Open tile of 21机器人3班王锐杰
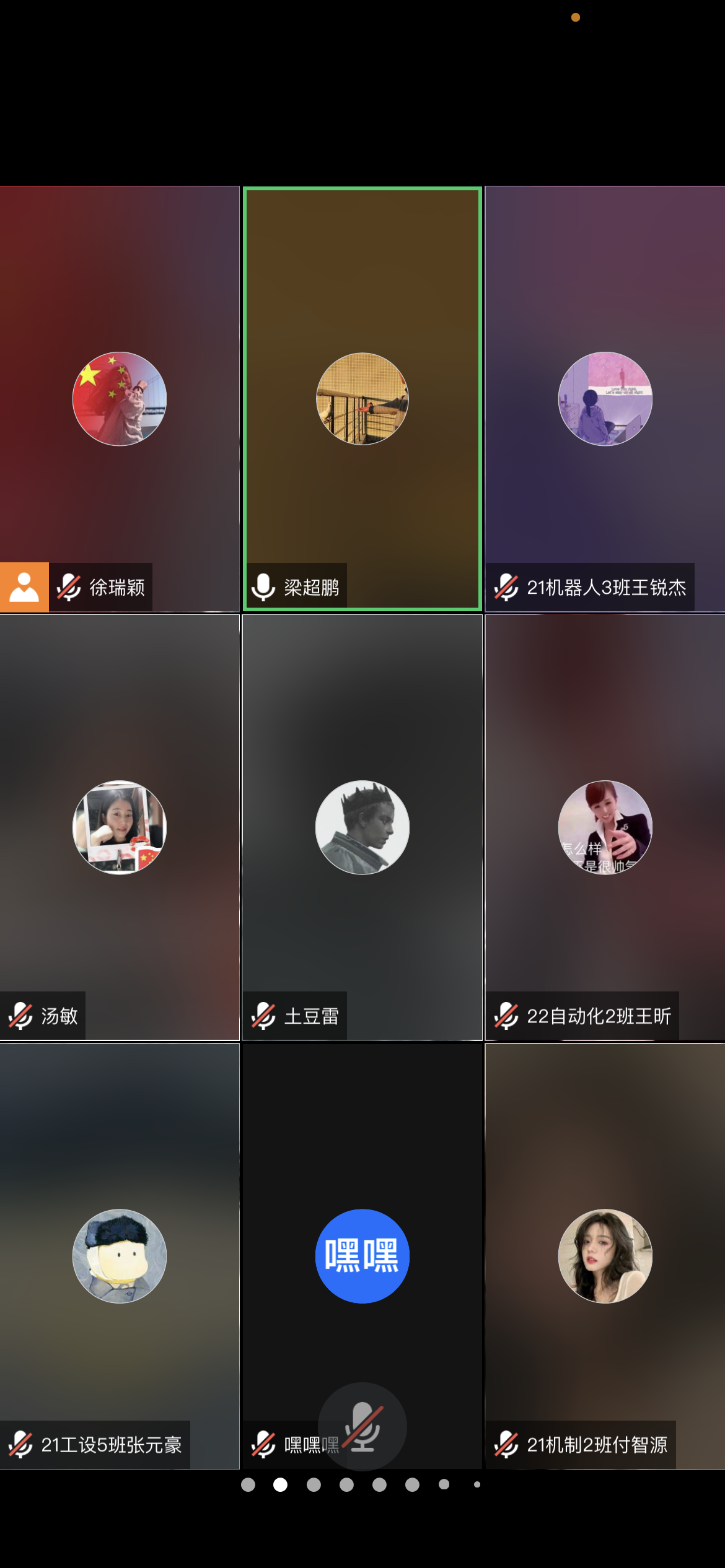The width and height of the screenshot is (725, 1568). 605,399
